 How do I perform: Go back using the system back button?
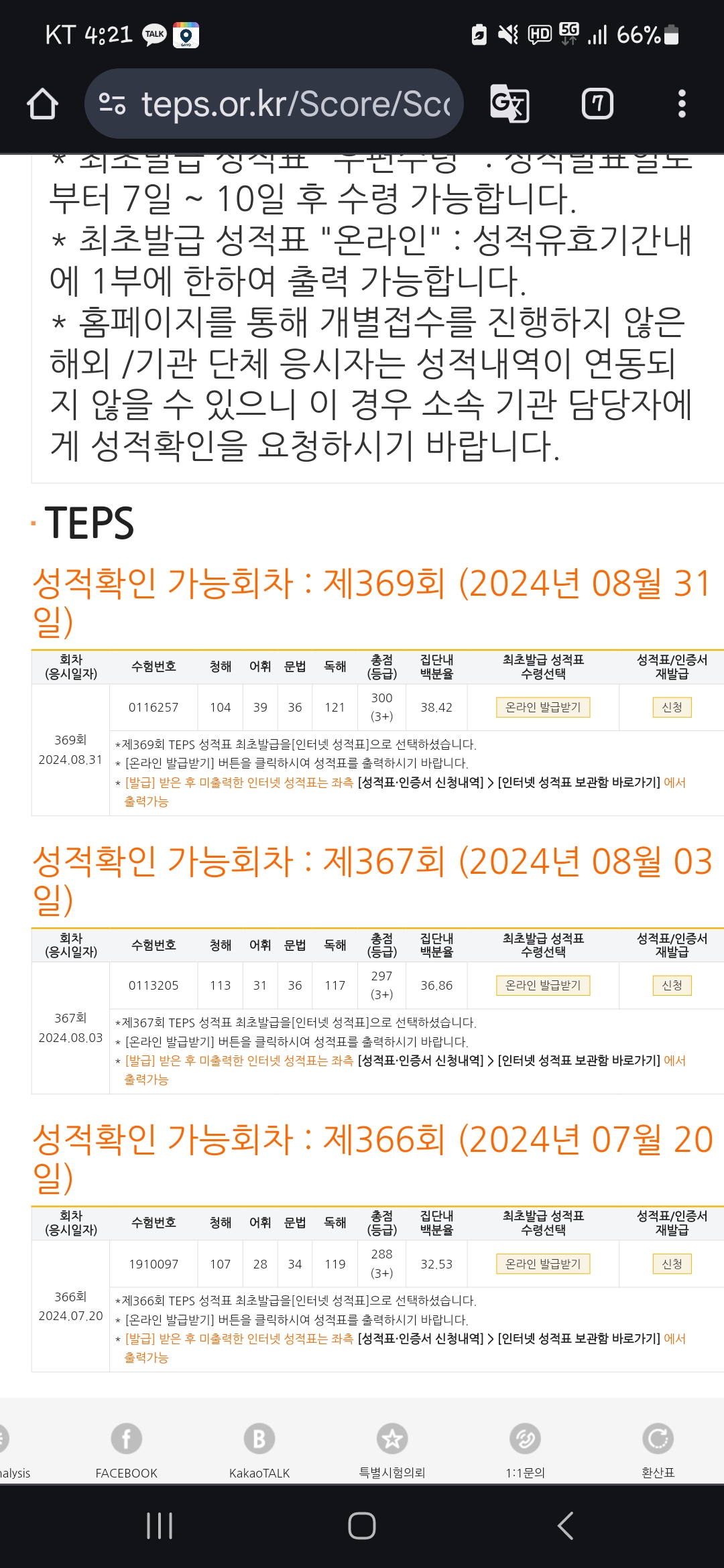click(x=565, y=1526)
